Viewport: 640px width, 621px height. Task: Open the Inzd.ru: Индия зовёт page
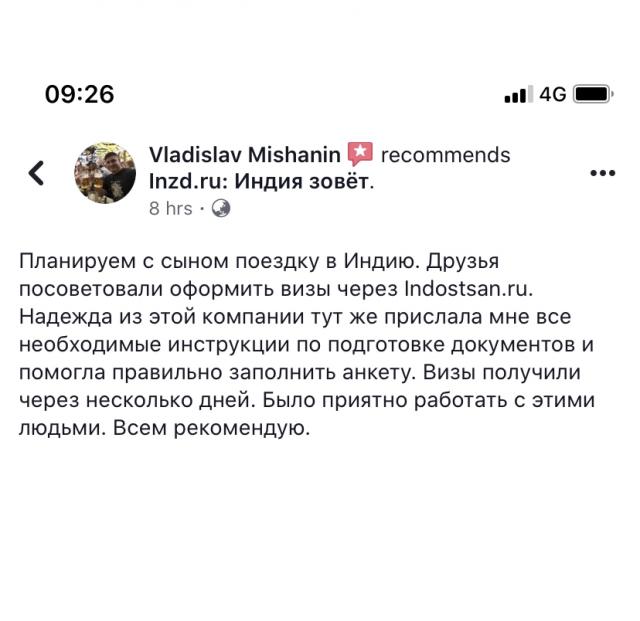(259, 181)
